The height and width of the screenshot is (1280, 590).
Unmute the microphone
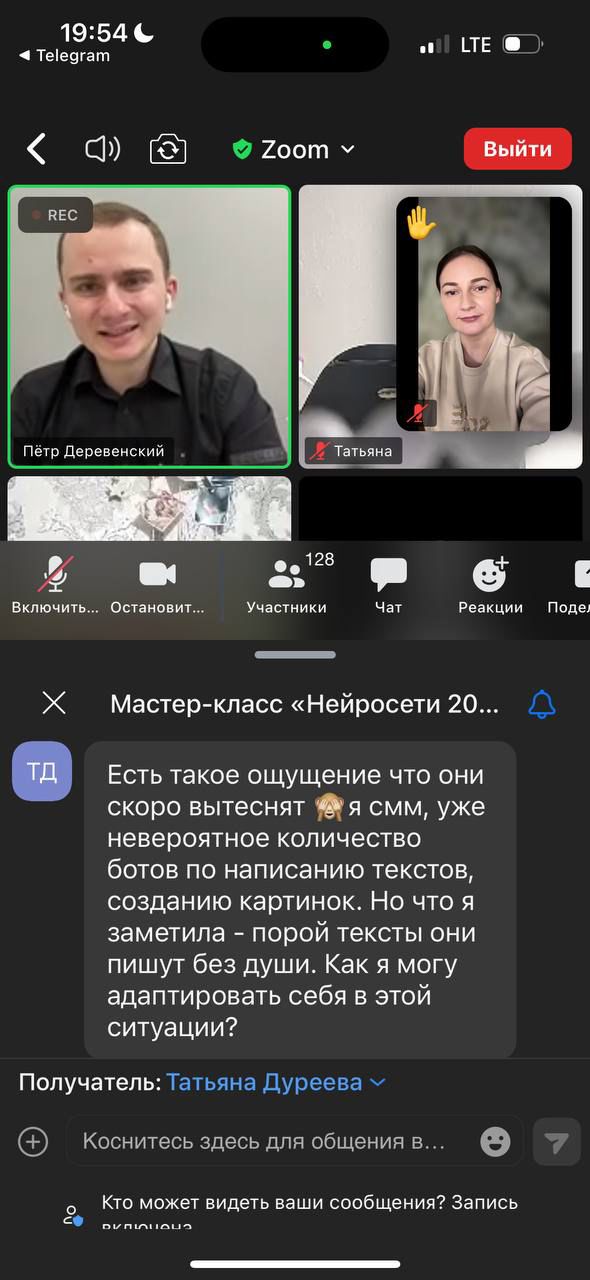coord(56,586)
